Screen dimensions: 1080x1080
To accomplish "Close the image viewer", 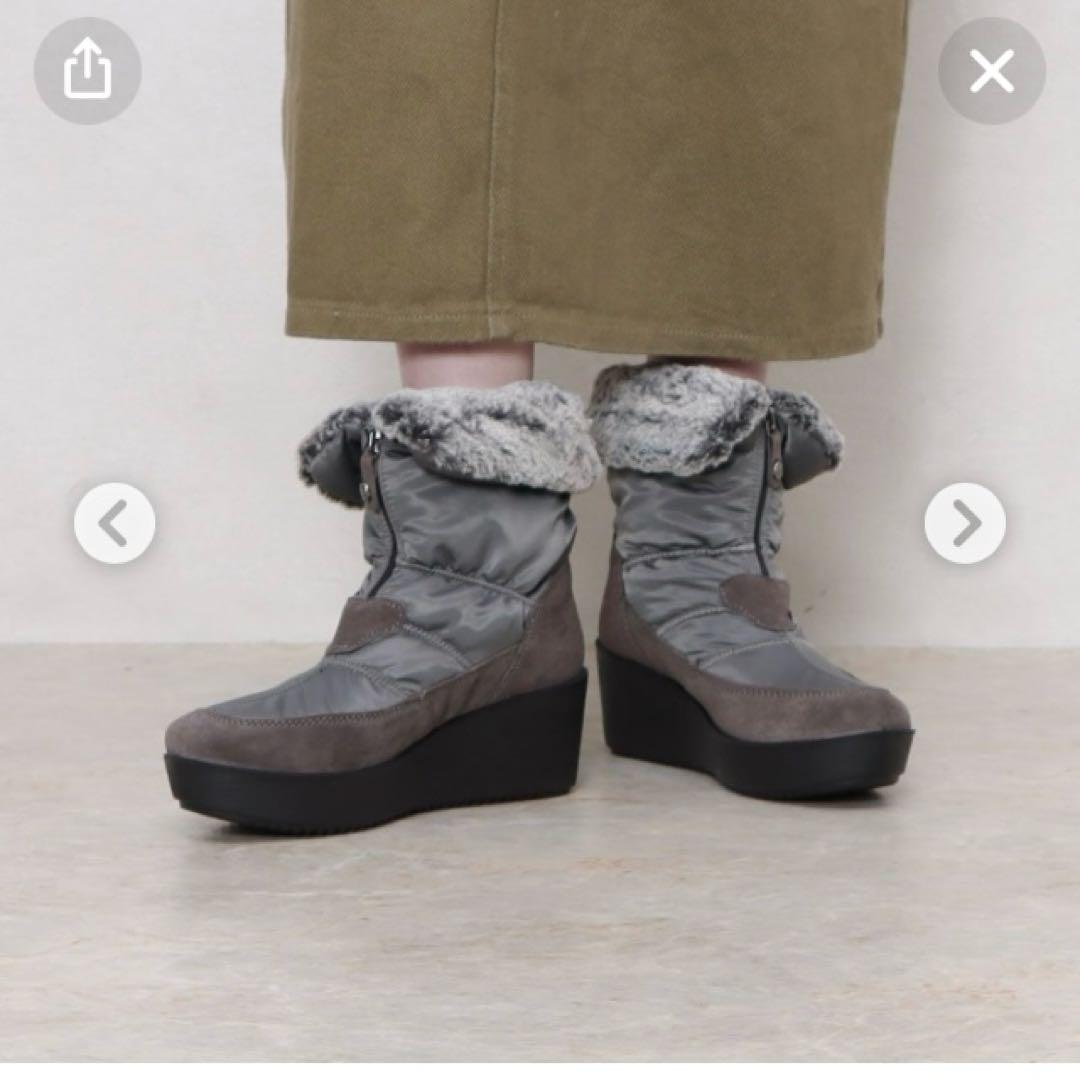I will tap(991, 71).
